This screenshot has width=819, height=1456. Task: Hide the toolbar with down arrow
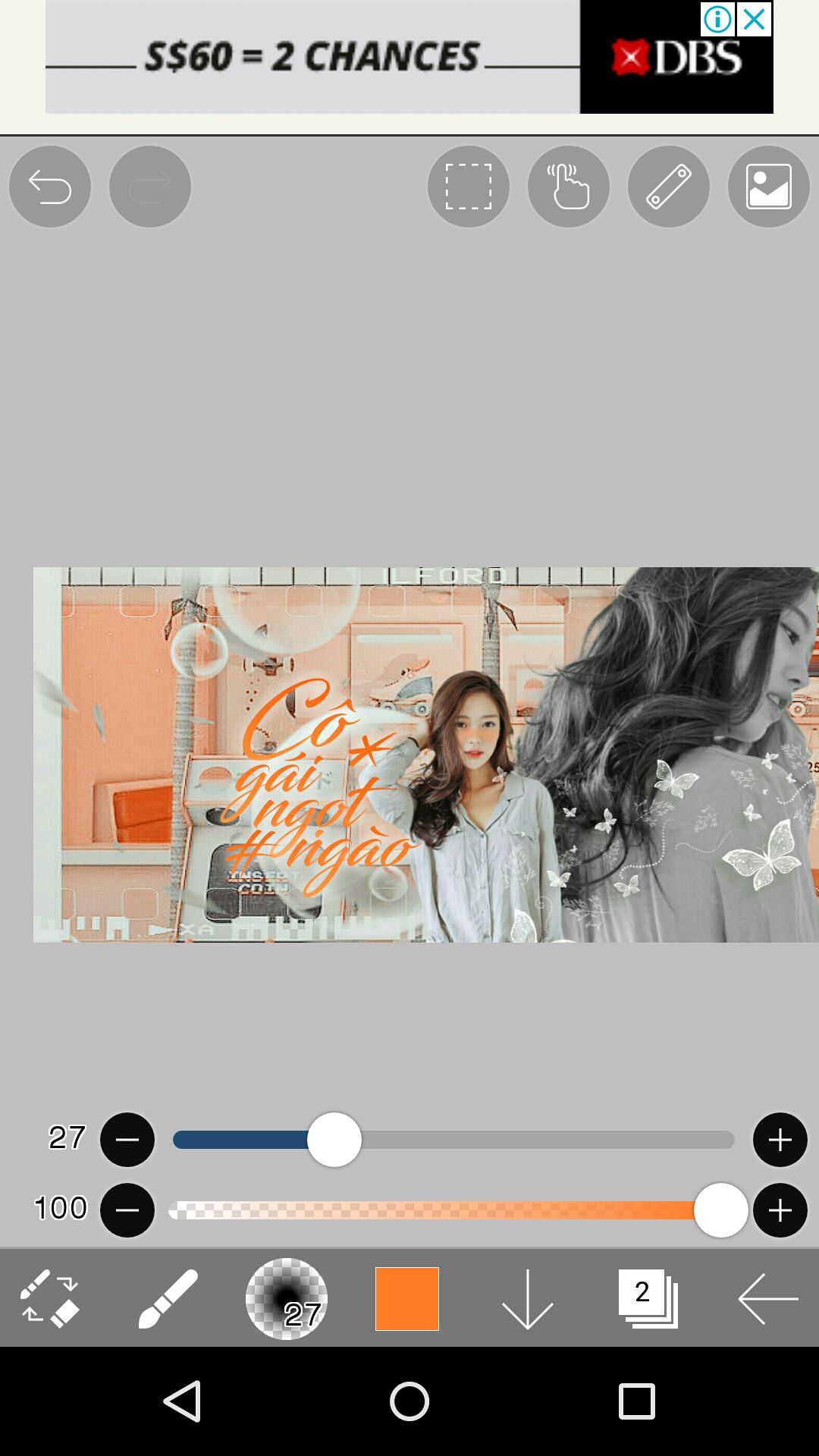(x=527, y=1299)
